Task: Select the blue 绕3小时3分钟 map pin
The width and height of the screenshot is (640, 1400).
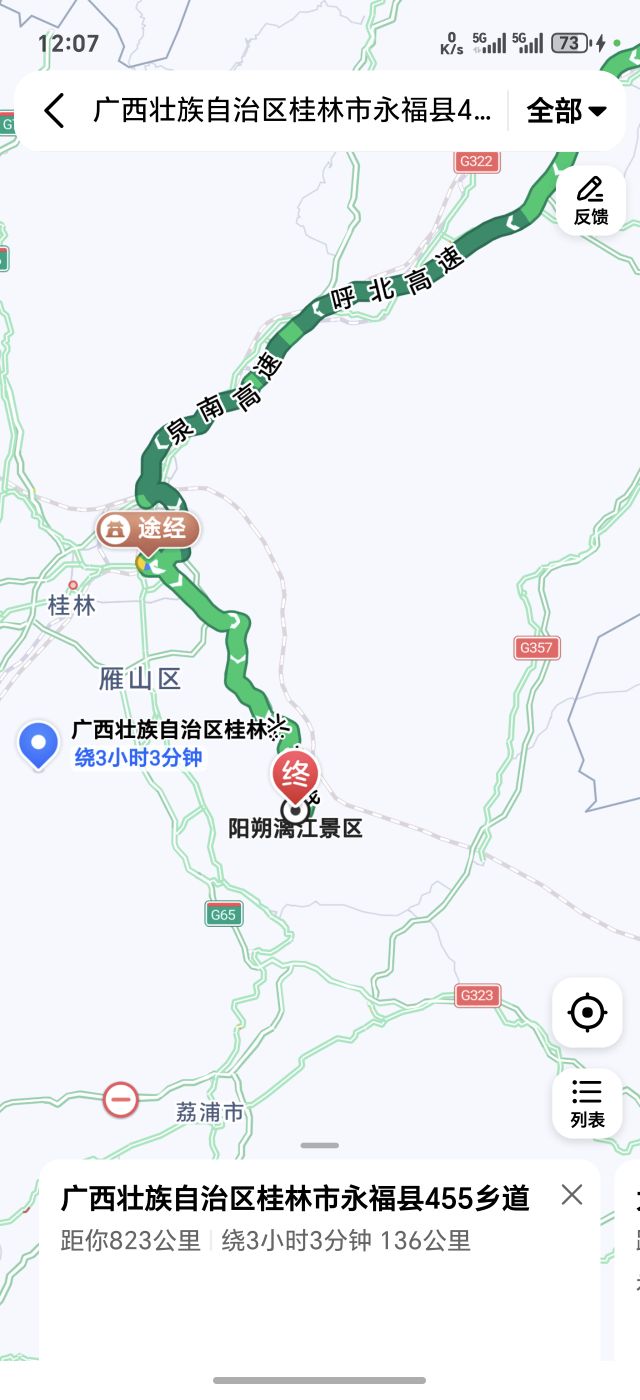Action: [39, 744]
